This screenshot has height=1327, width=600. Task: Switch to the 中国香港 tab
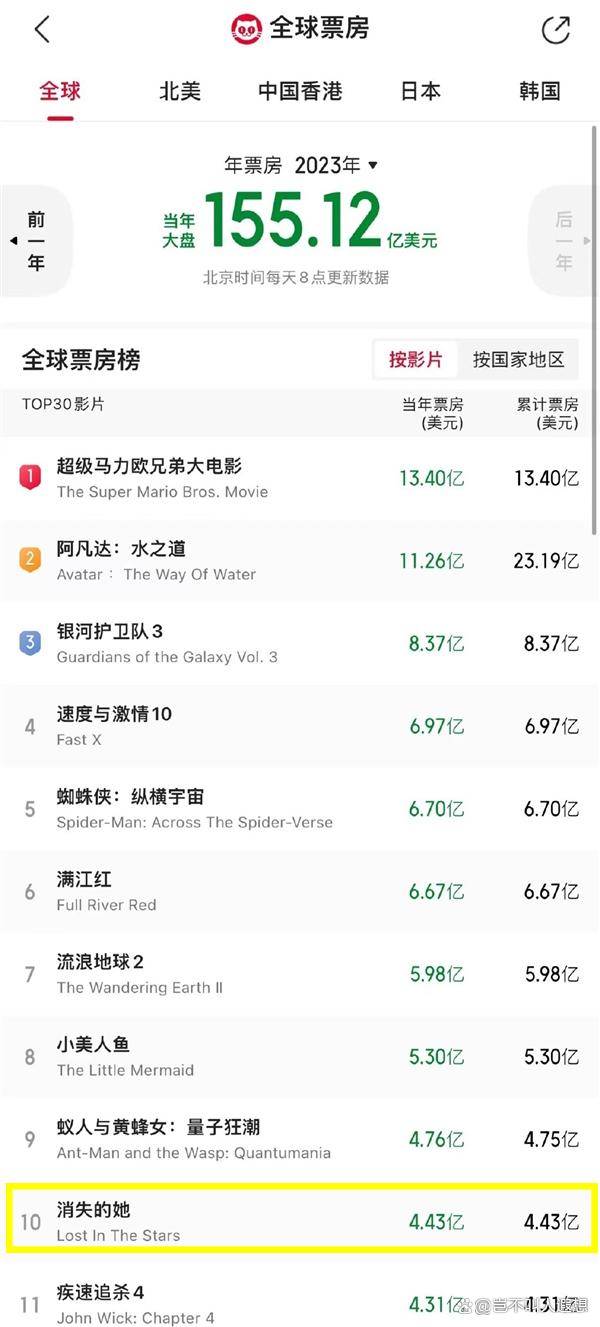(x=300, y=91)
